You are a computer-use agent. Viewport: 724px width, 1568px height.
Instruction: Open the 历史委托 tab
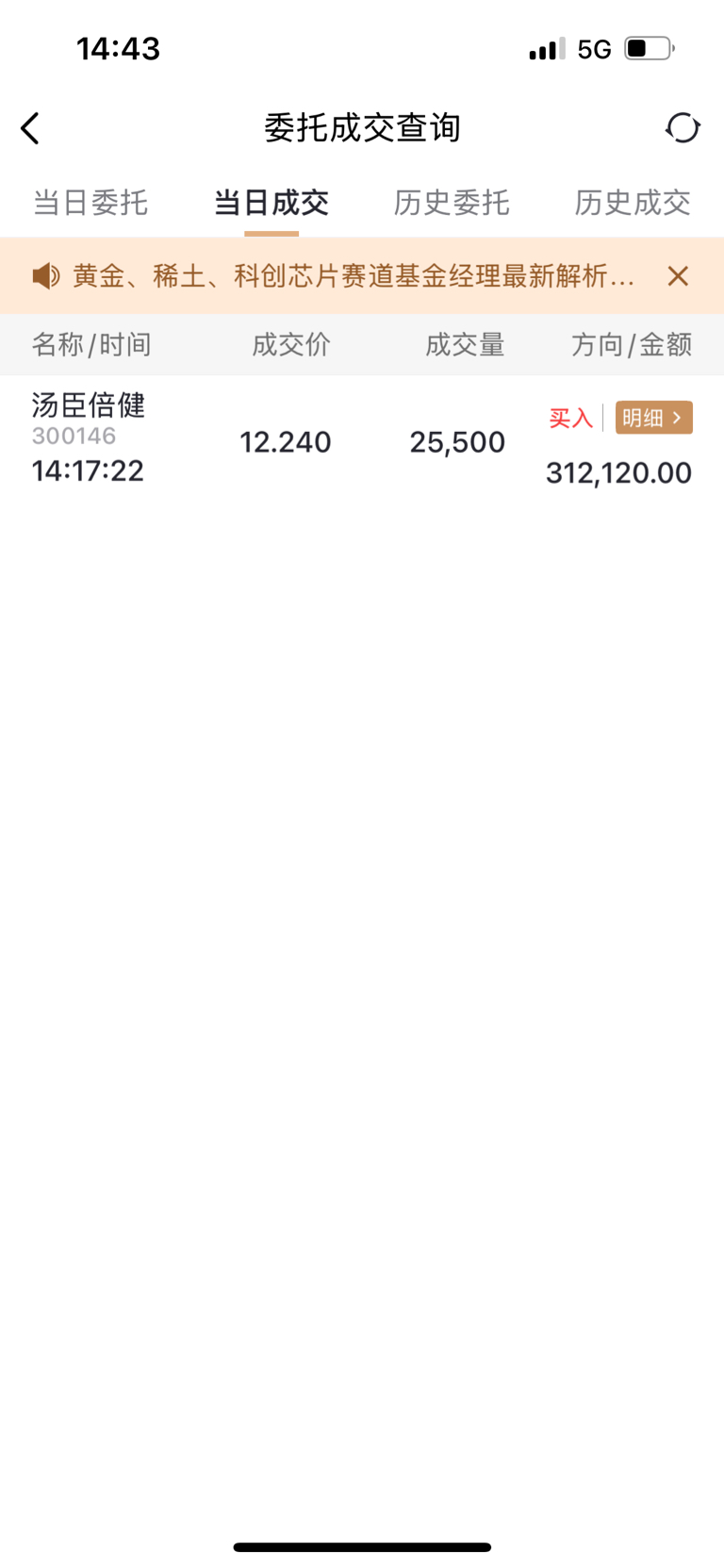point(452,203)
